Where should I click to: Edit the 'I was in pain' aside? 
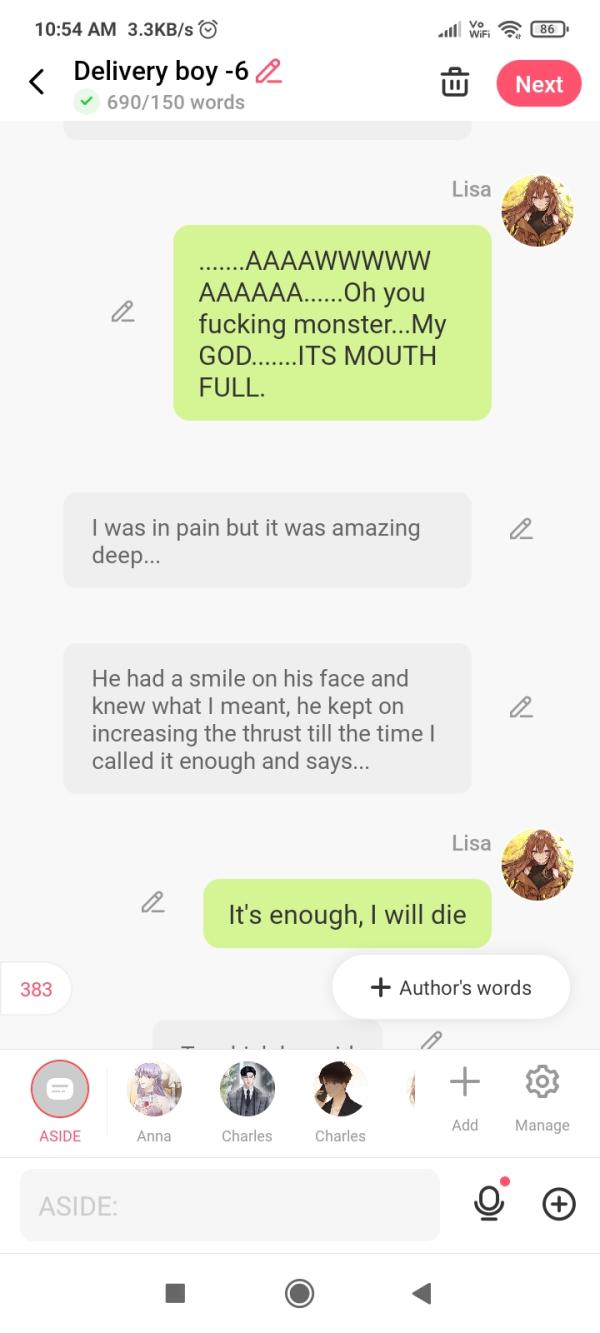pos(520,530)
